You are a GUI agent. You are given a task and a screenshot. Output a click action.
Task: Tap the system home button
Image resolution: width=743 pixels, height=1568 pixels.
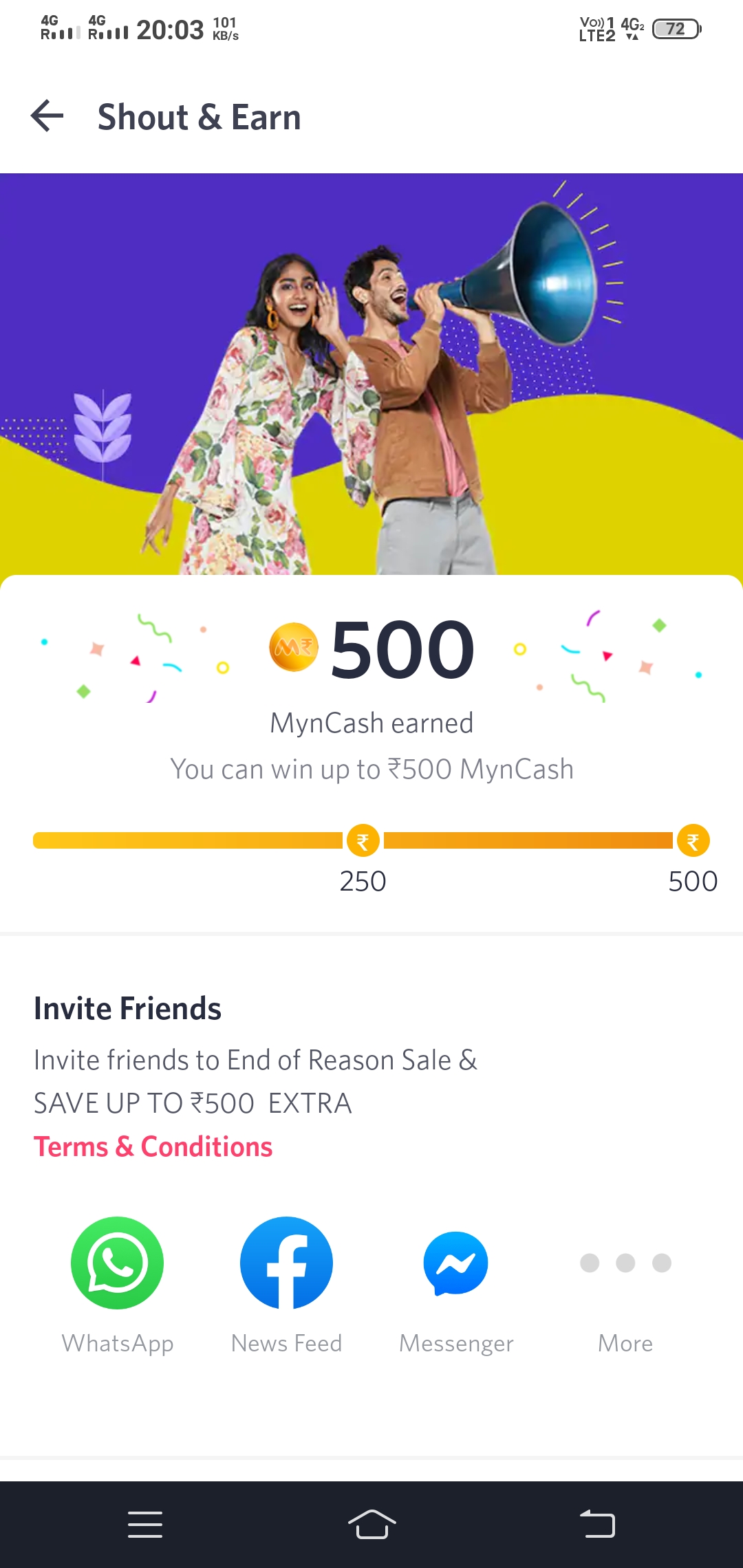click(371, 1524)
